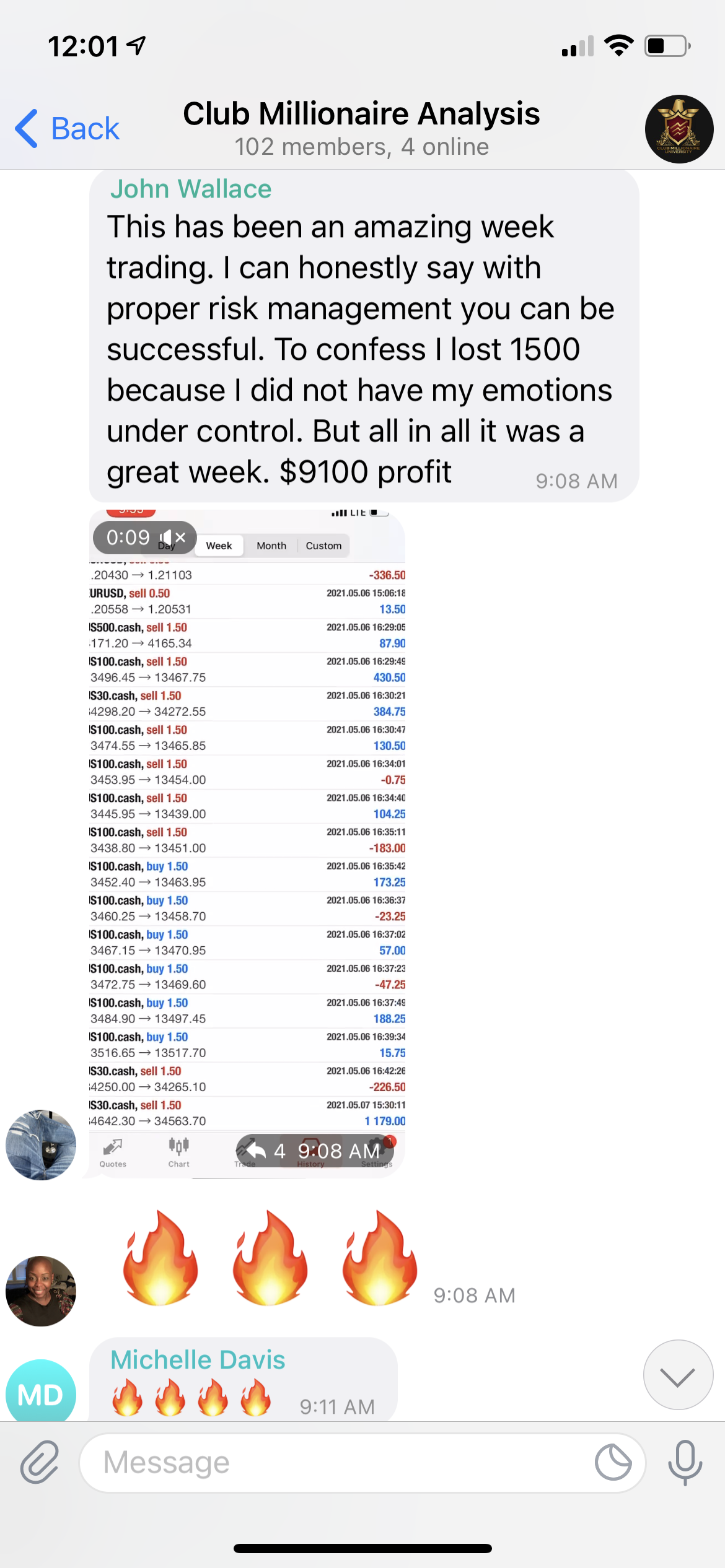Record a voice message

click(x=685, y=1463)
